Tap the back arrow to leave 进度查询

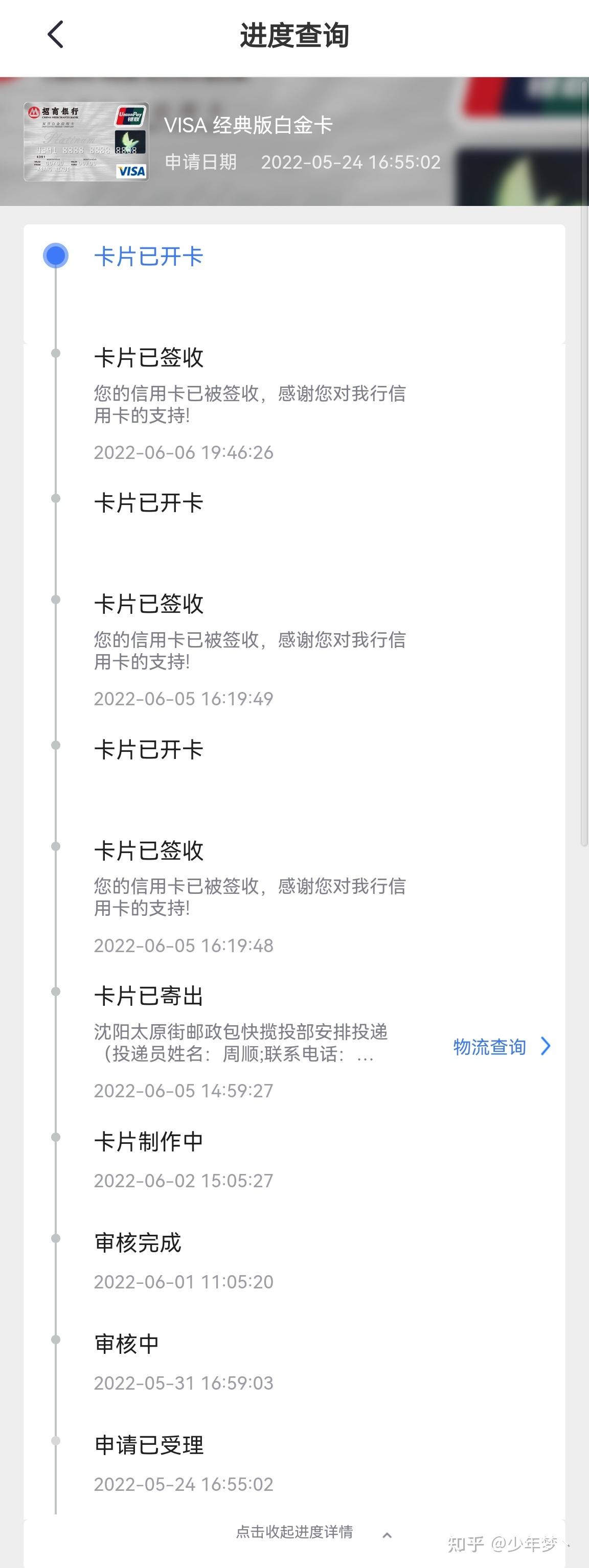(x=55, y=35)
